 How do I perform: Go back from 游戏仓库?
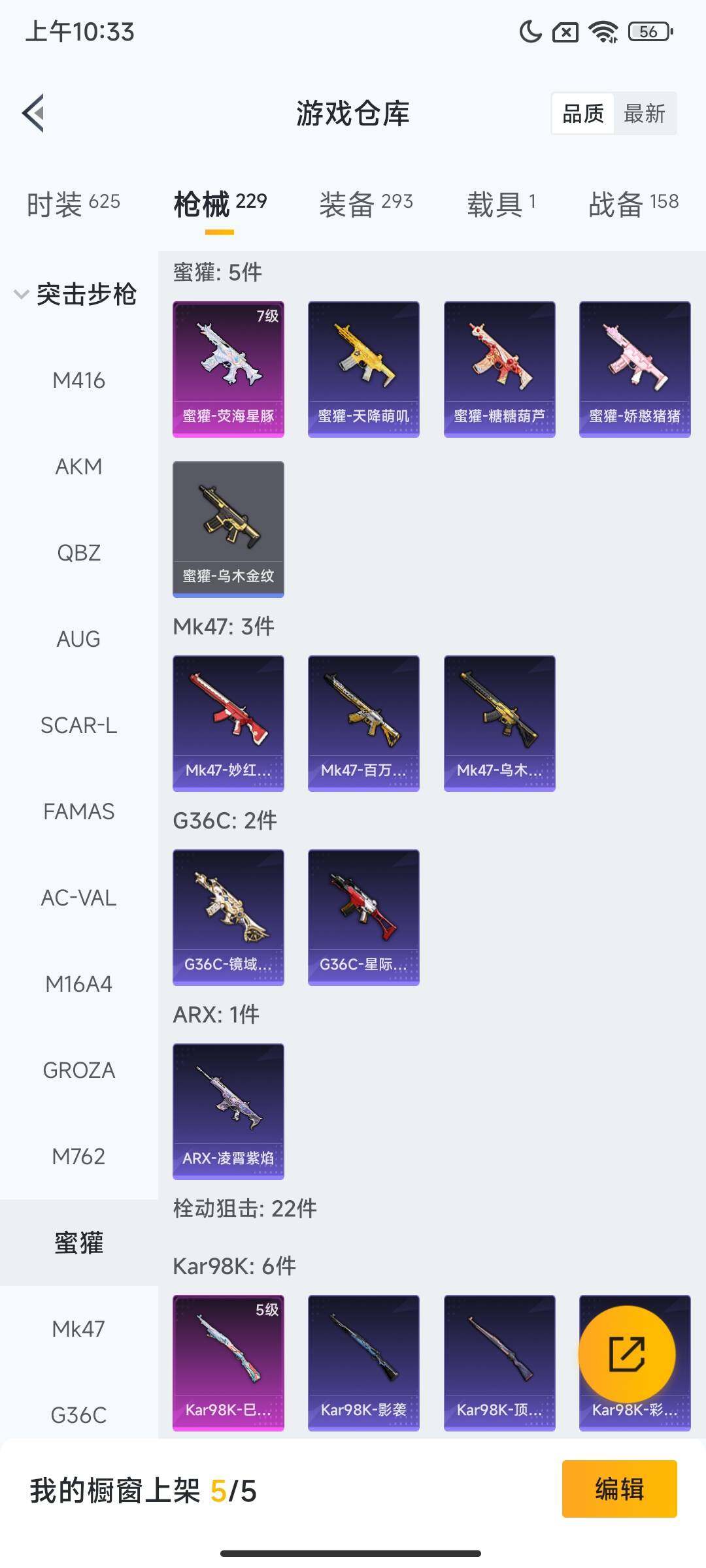pyautogui.click(x=34, y=113)
